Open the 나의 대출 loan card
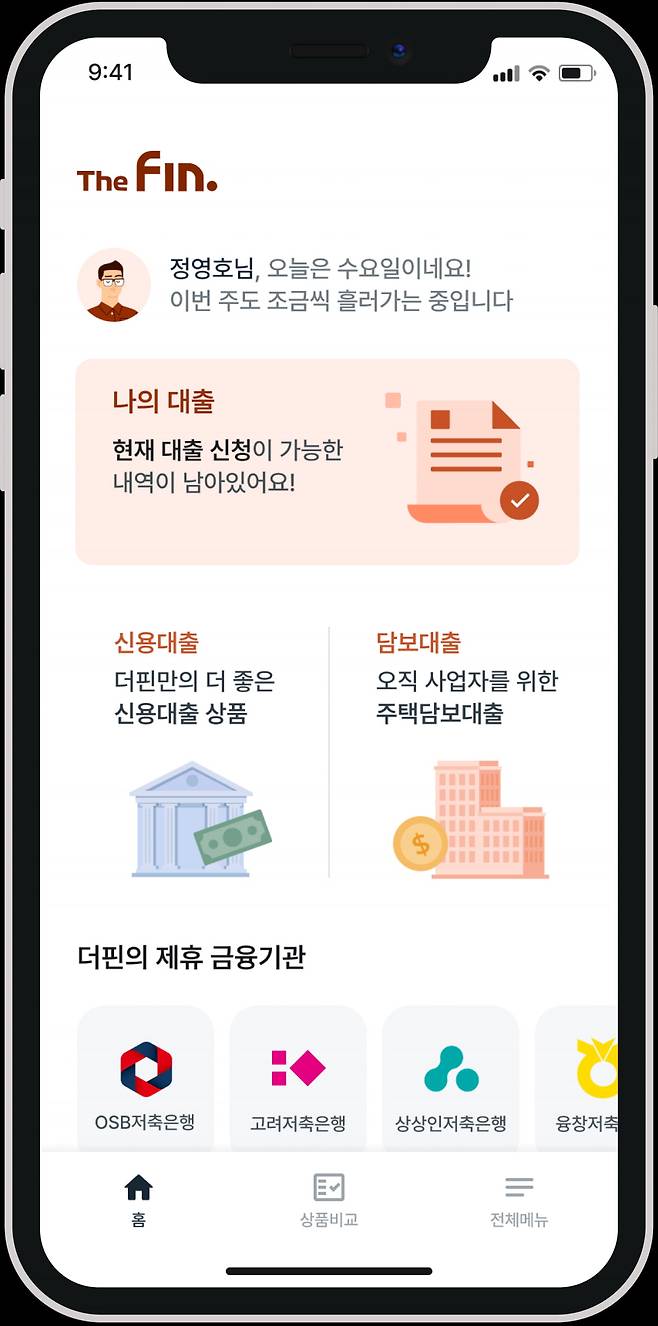This screenshot has height=1326, width=658. point(327,462)
